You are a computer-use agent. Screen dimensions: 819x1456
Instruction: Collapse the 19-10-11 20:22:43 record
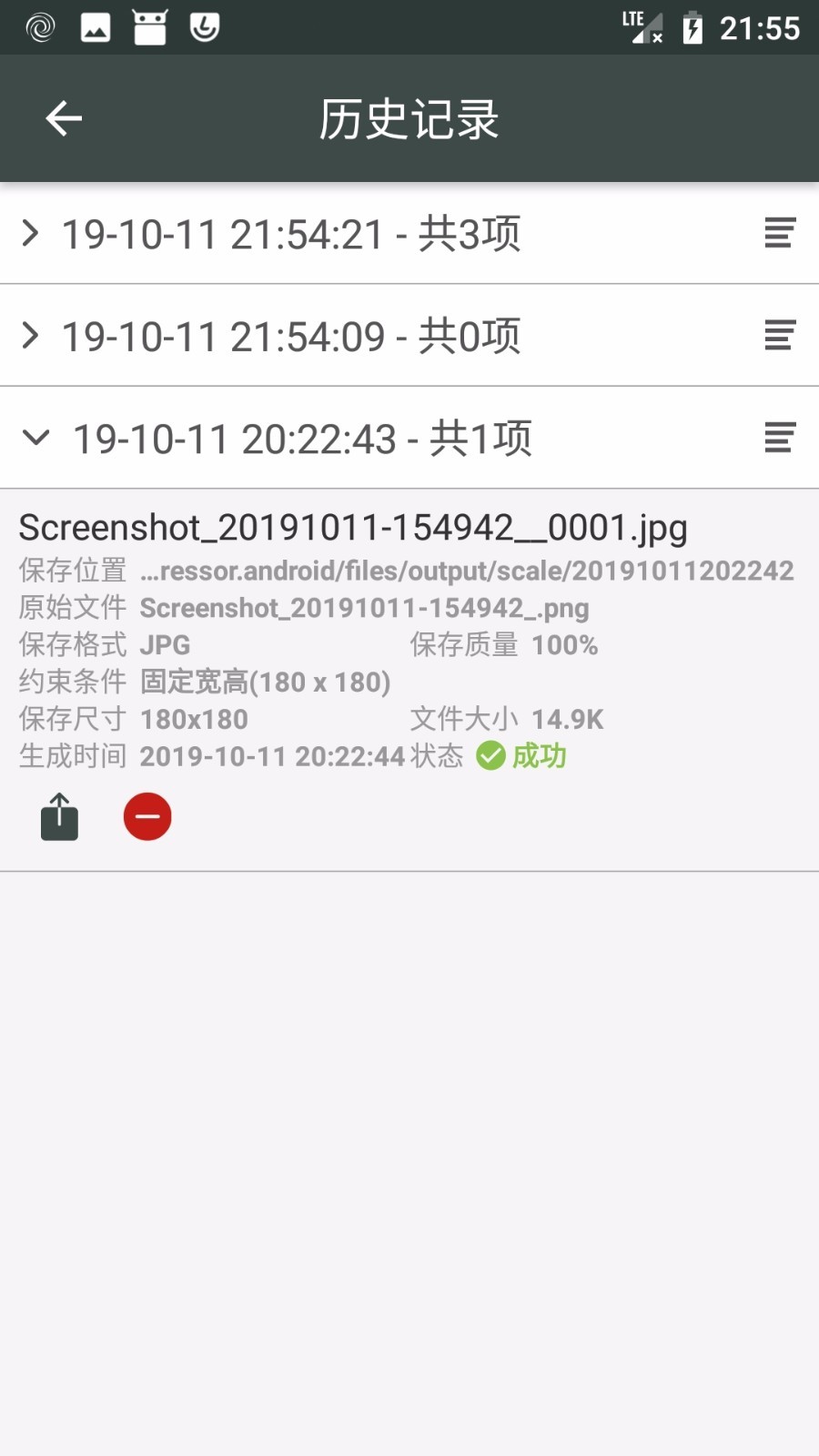36,438
